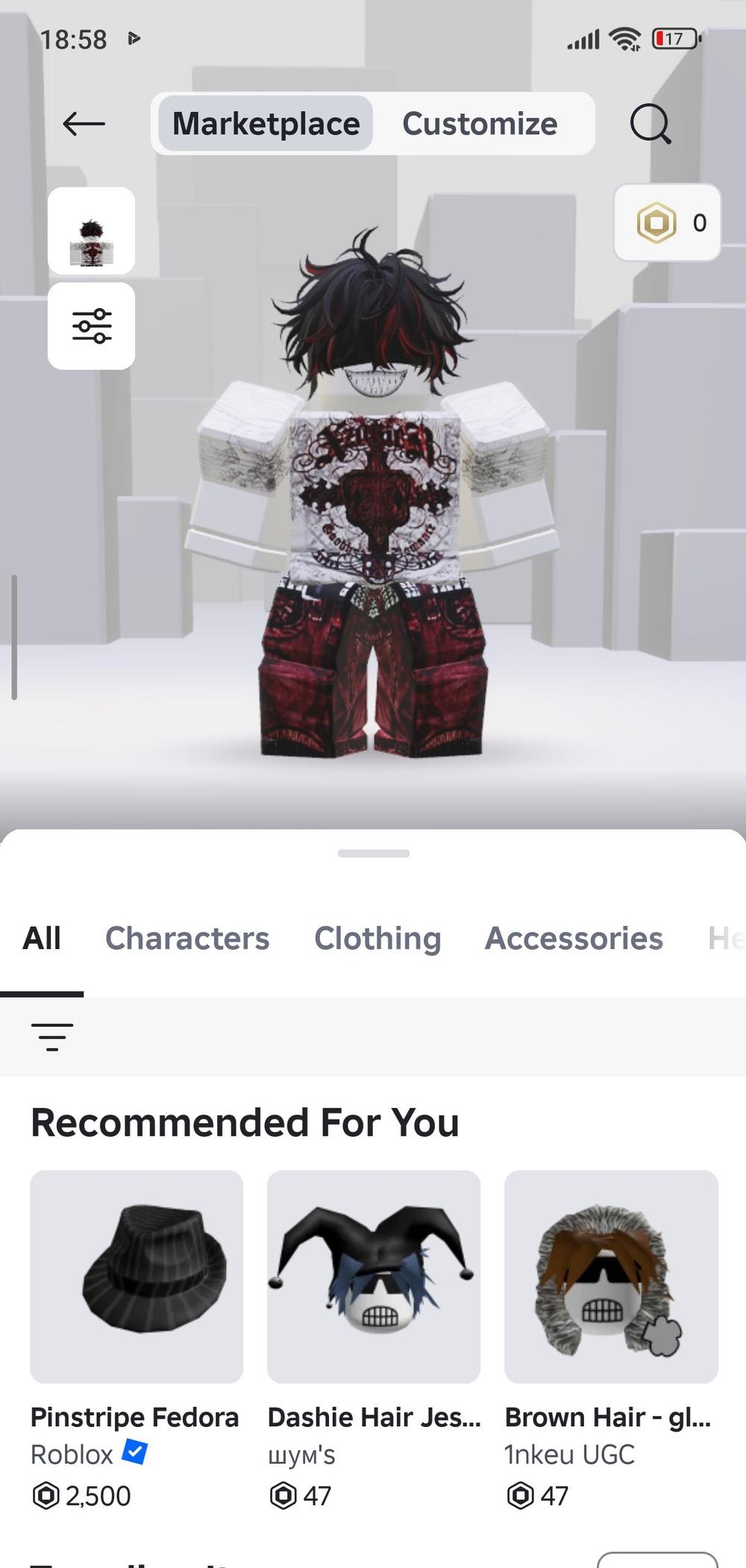
Task: Open the search magnifier
Action: 651,124
